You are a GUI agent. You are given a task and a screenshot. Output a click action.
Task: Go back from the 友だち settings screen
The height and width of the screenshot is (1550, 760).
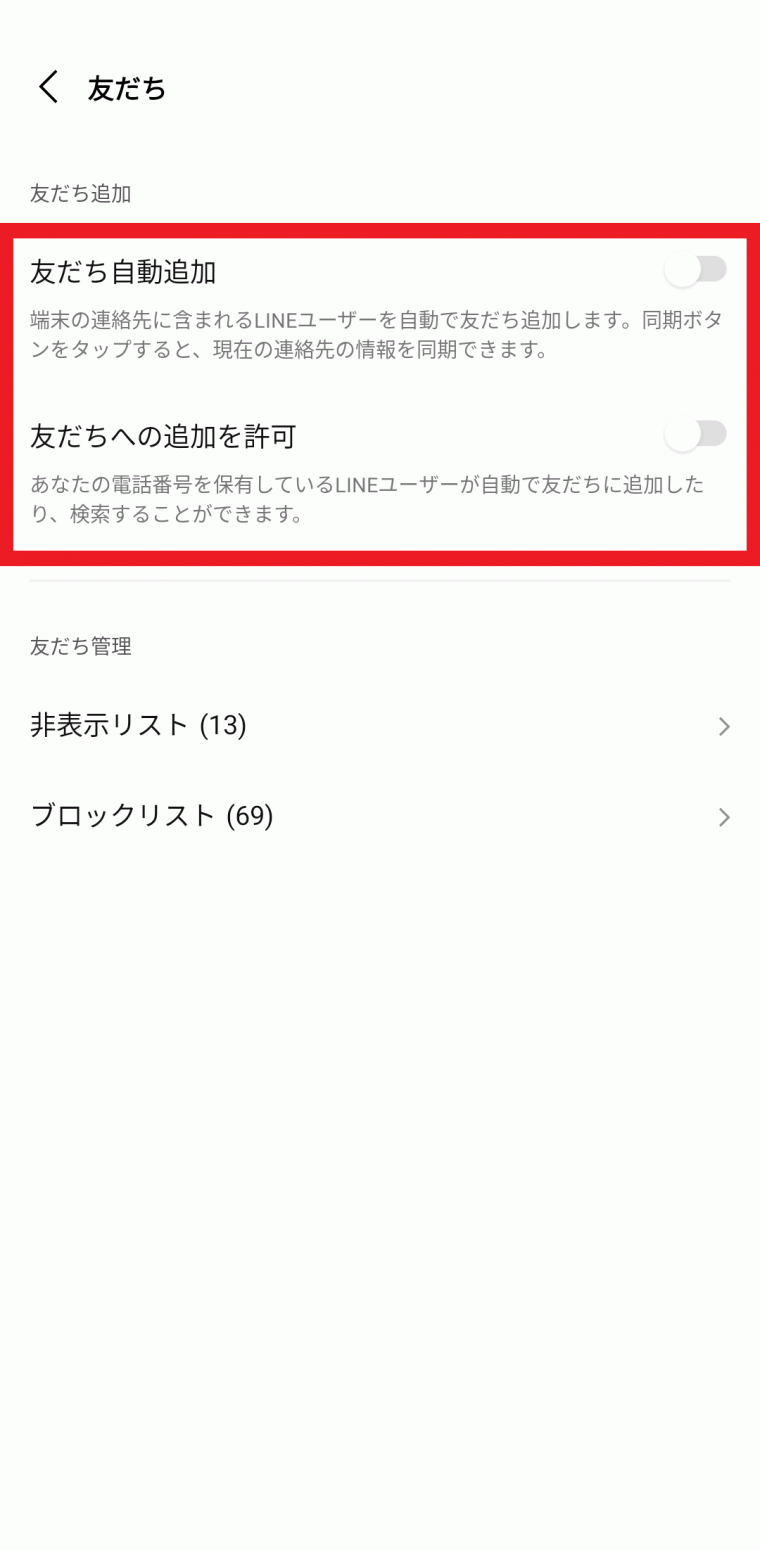click(48, 88)
